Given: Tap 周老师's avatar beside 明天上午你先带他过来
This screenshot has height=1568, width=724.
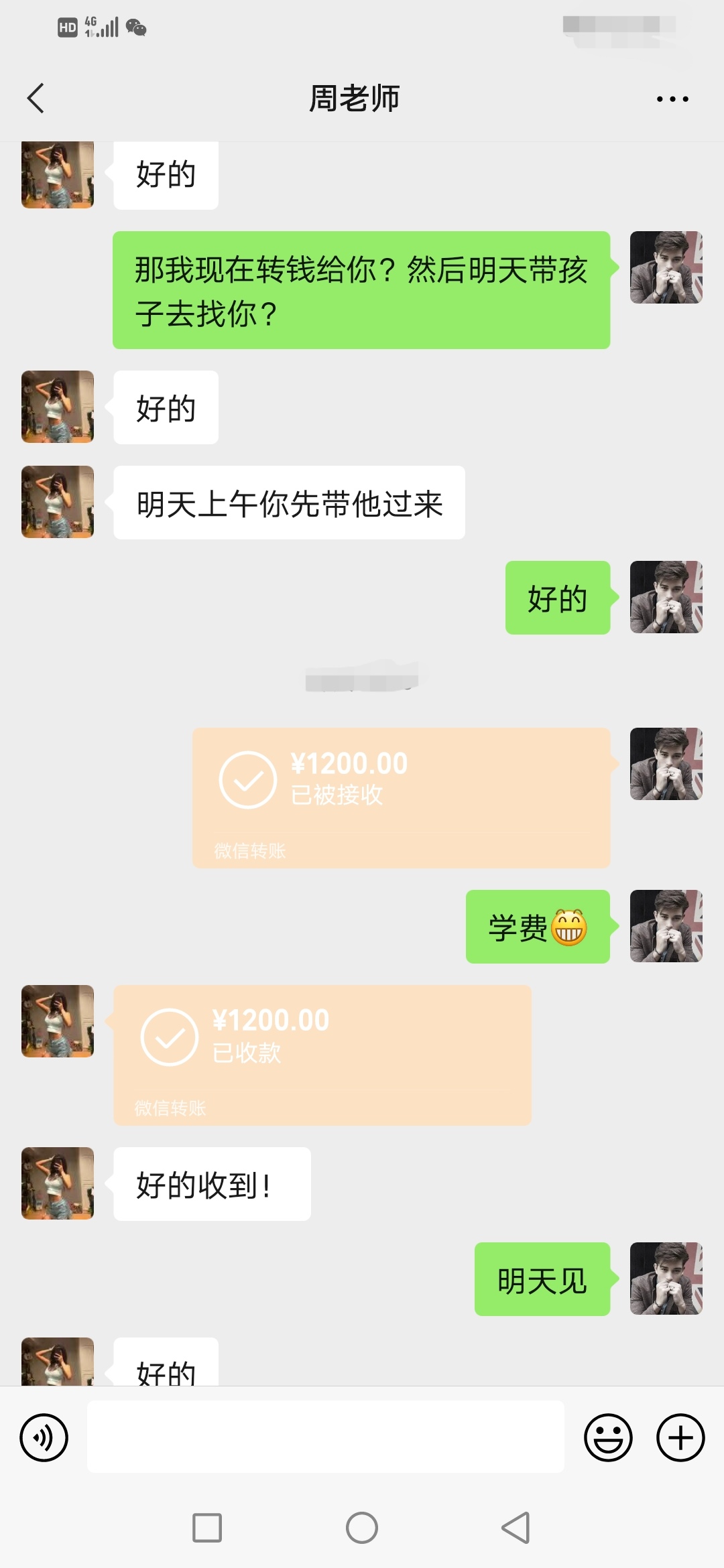Looking at the screenshot, I should (58, 502).
